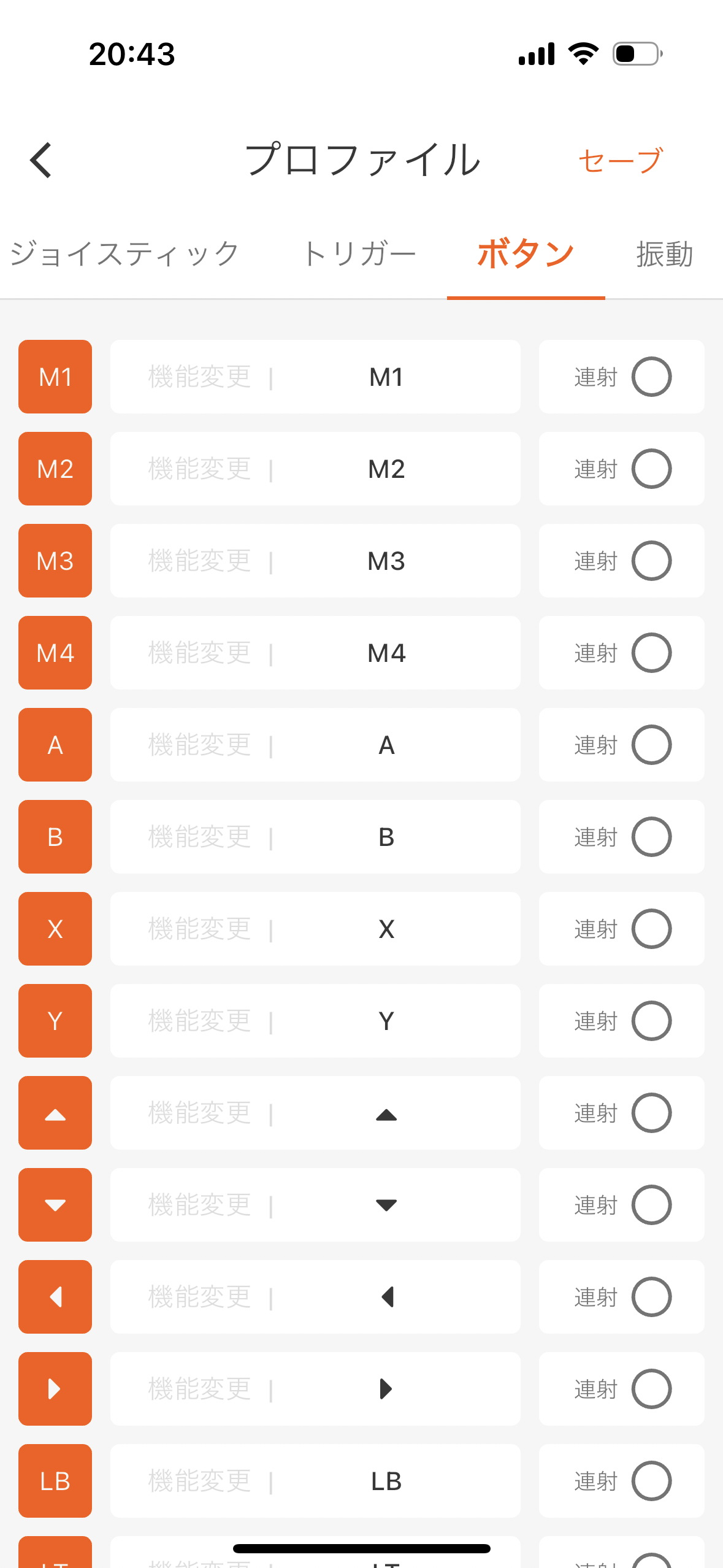The image size is (723, 1568).
Task: Switch to the ジョイスティック tab
Action: 124,254
